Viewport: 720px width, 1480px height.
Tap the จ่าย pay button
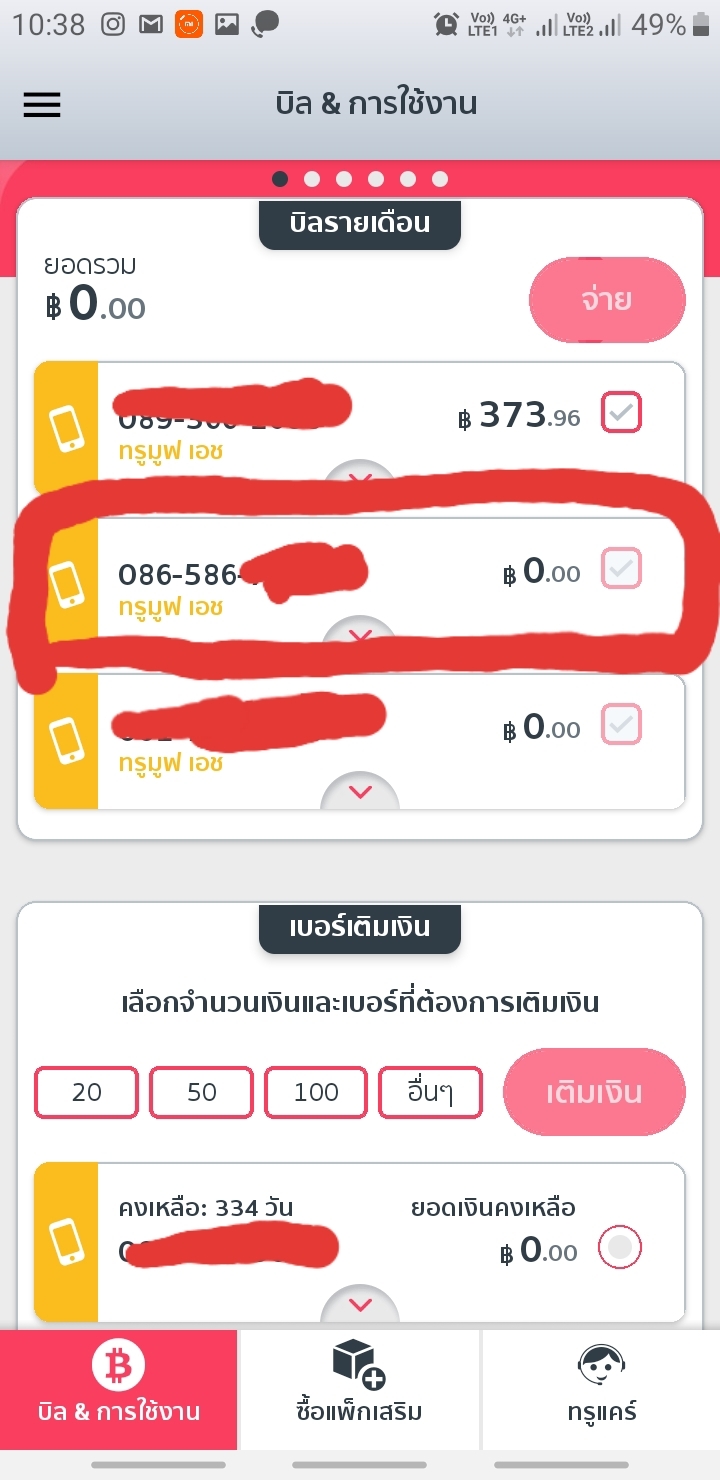point(607,300)
